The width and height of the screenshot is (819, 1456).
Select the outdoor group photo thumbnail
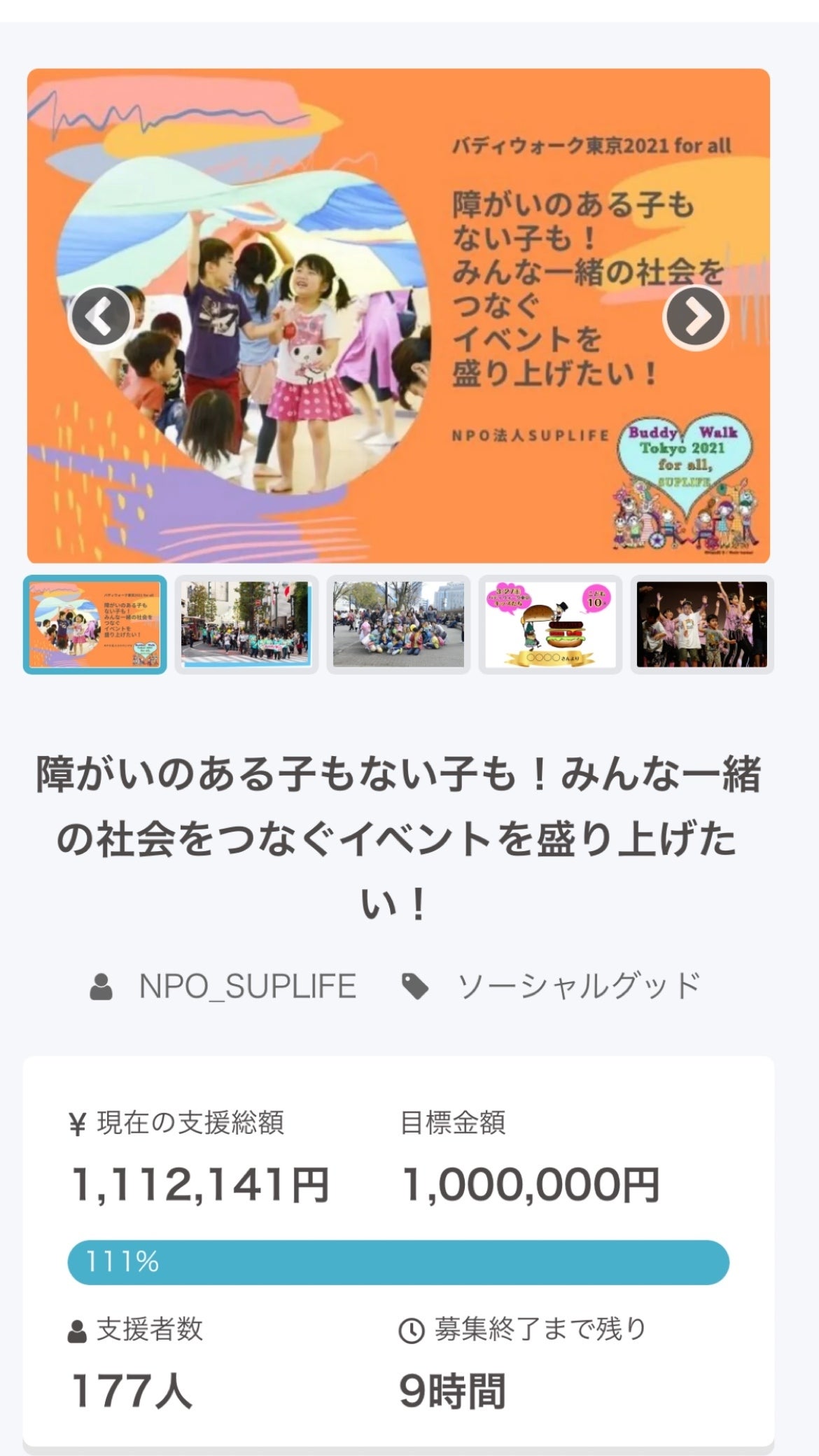coord(398,624)
